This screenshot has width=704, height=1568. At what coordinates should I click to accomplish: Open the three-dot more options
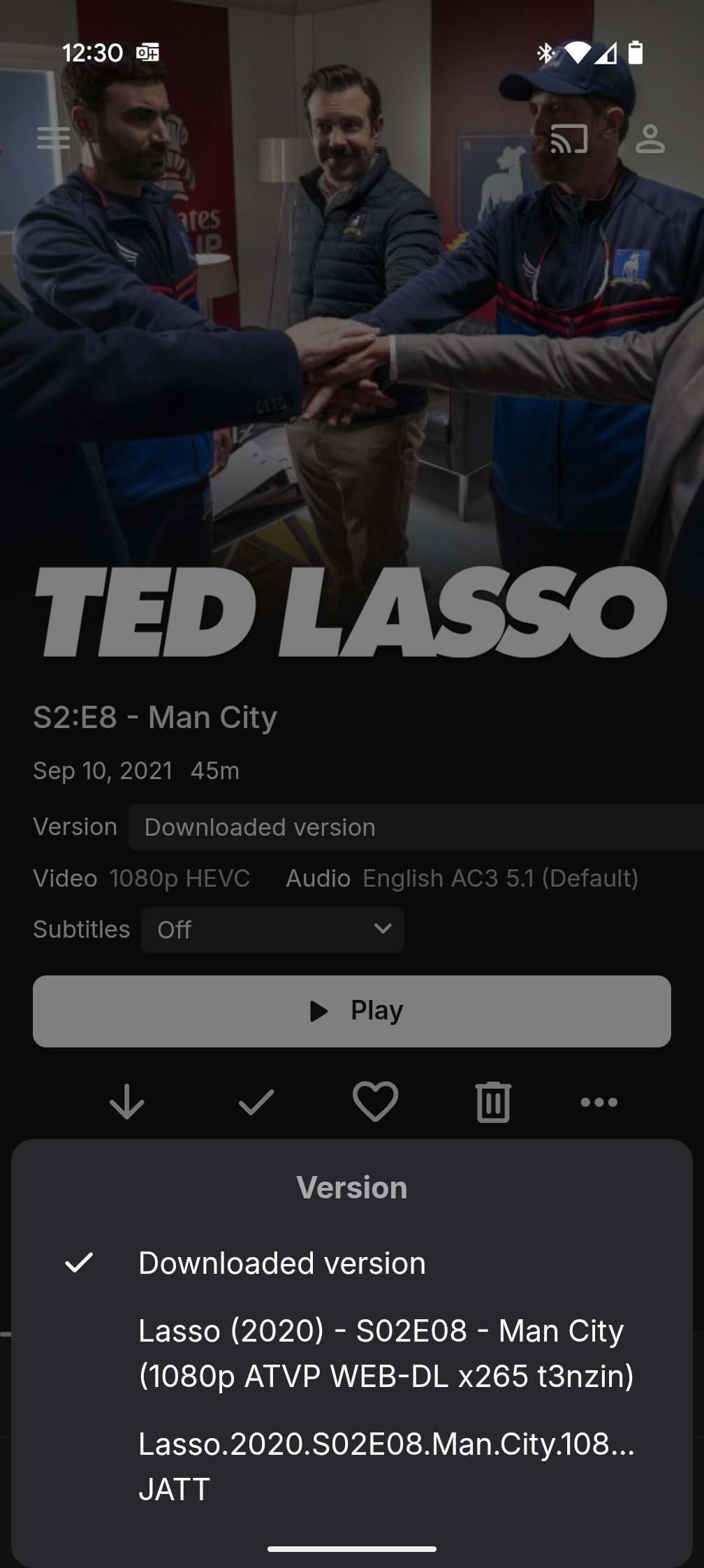[599, 1102]
